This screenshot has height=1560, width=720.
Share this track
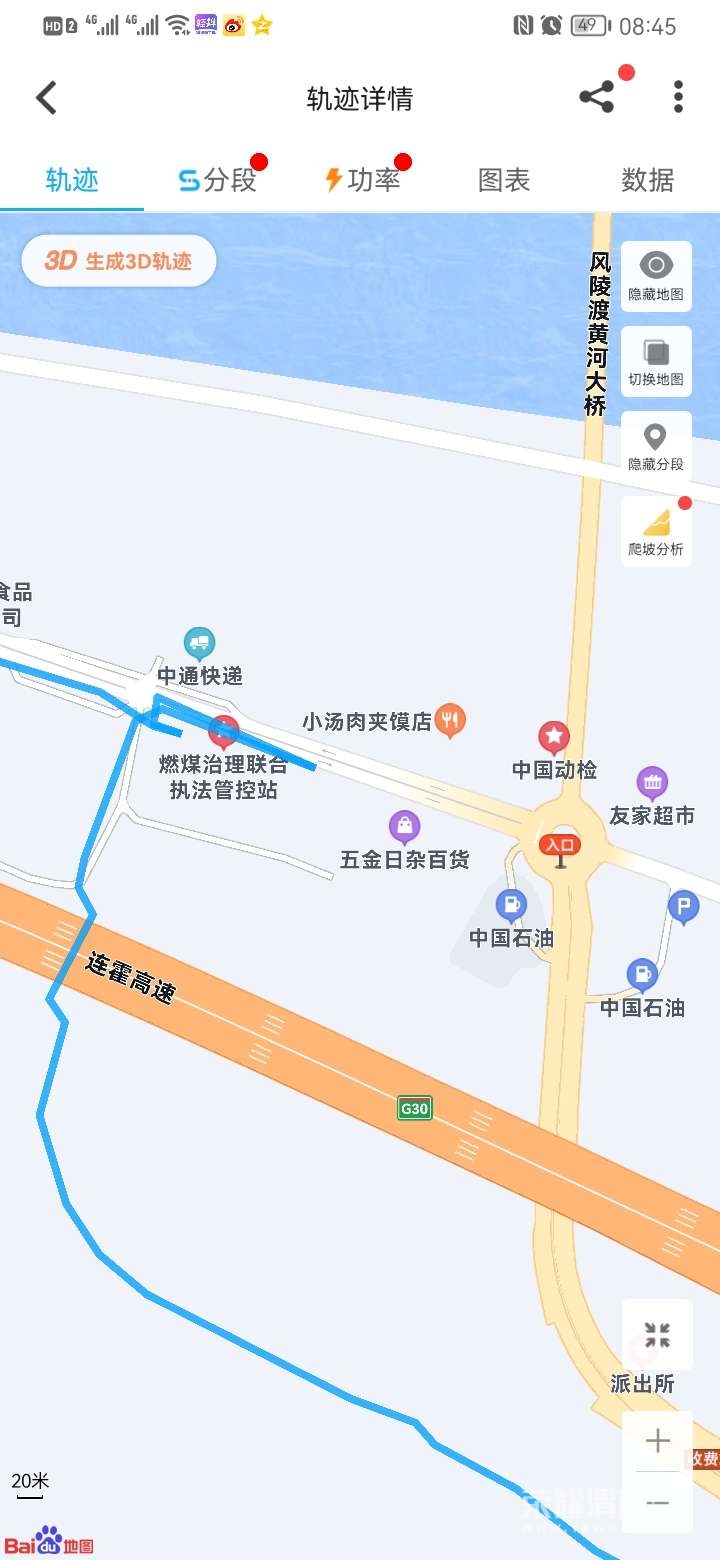coord(597,98)
